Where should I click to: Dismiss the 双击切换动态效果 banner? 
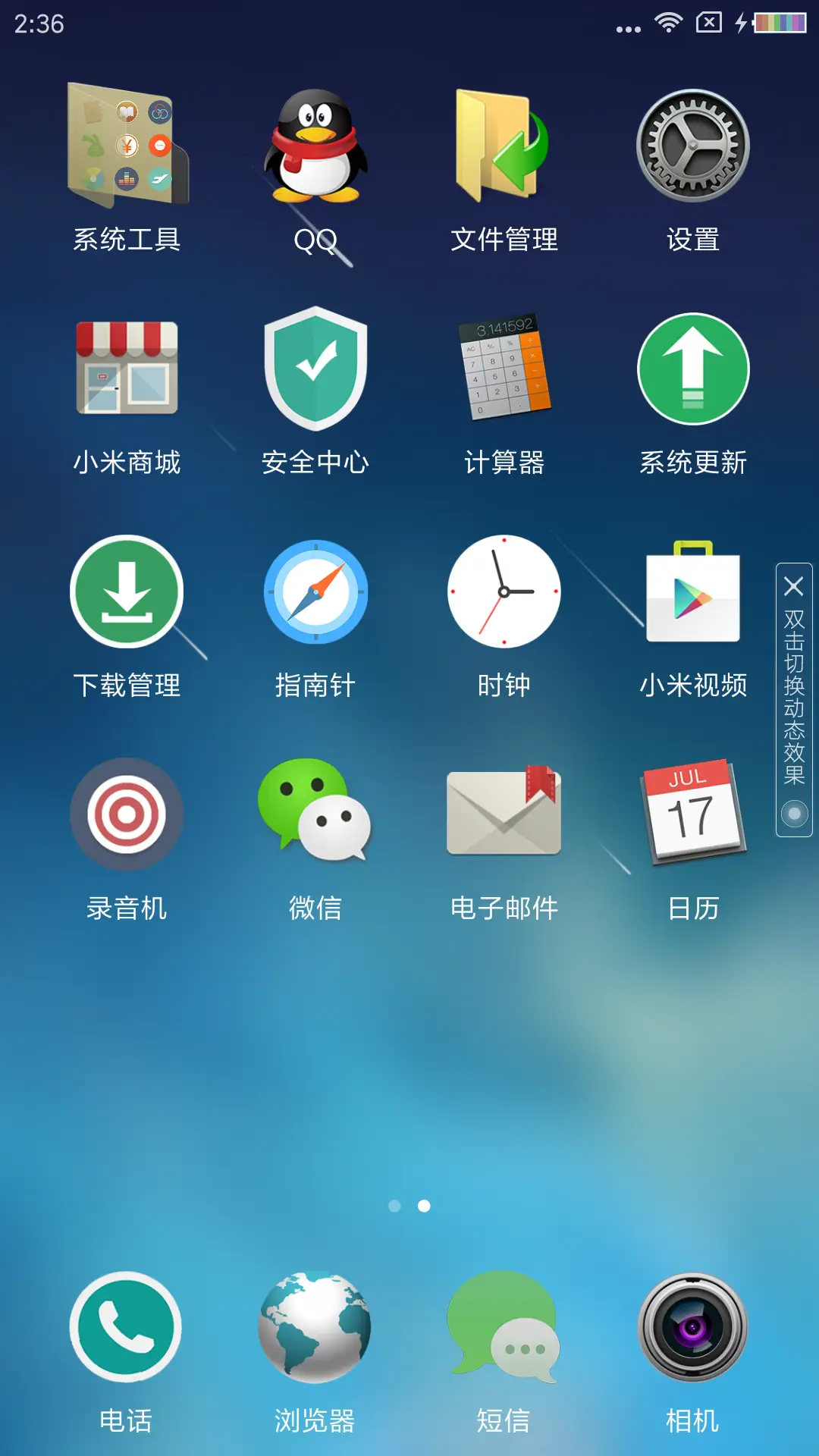pyautogui.click(x=792, y=585)
